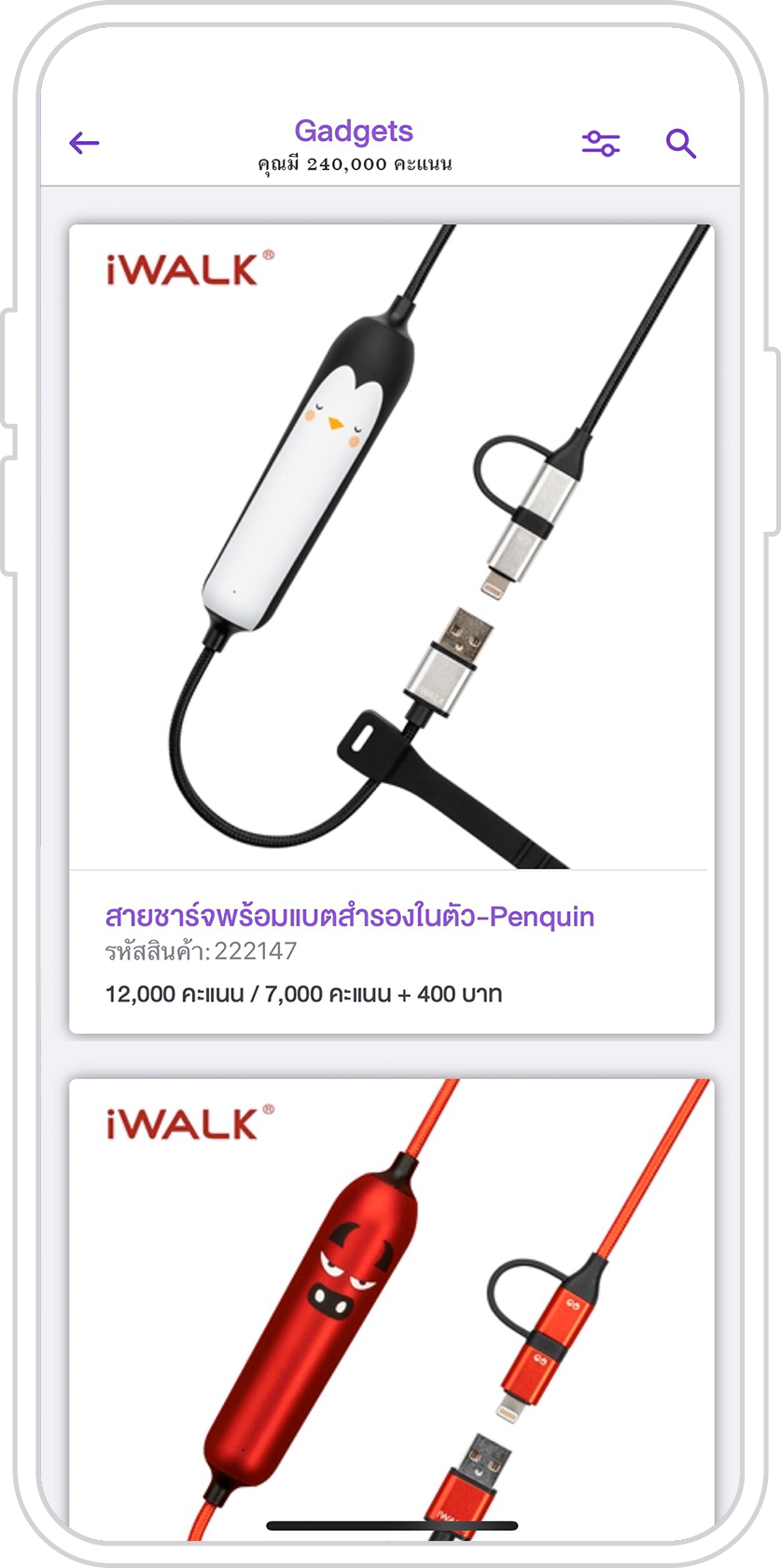
Task: Open the filter options
Action: point(600,143)
